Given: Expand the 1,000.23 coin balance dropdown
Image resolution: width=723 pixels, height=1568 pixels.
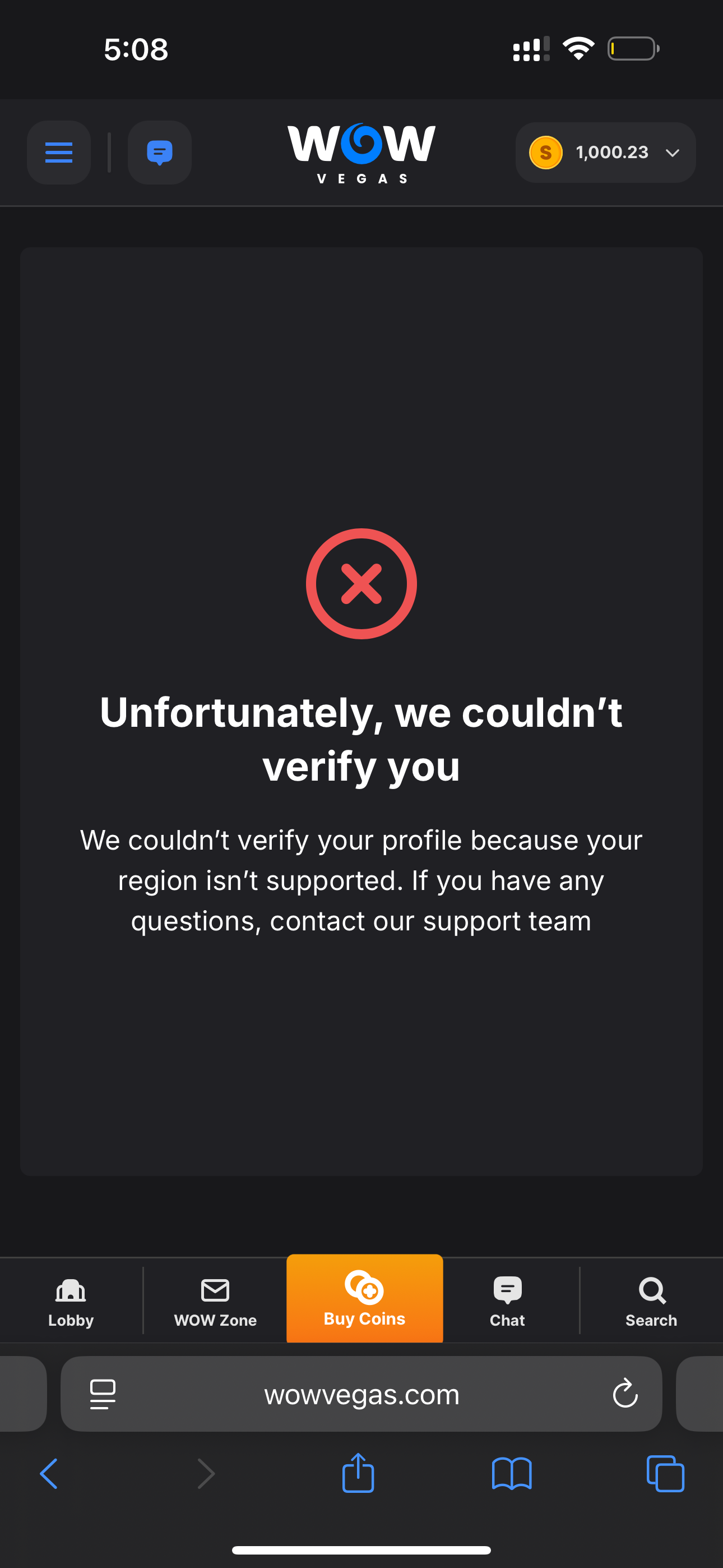Looking at the screenshot, I should (x=605, y=152).
